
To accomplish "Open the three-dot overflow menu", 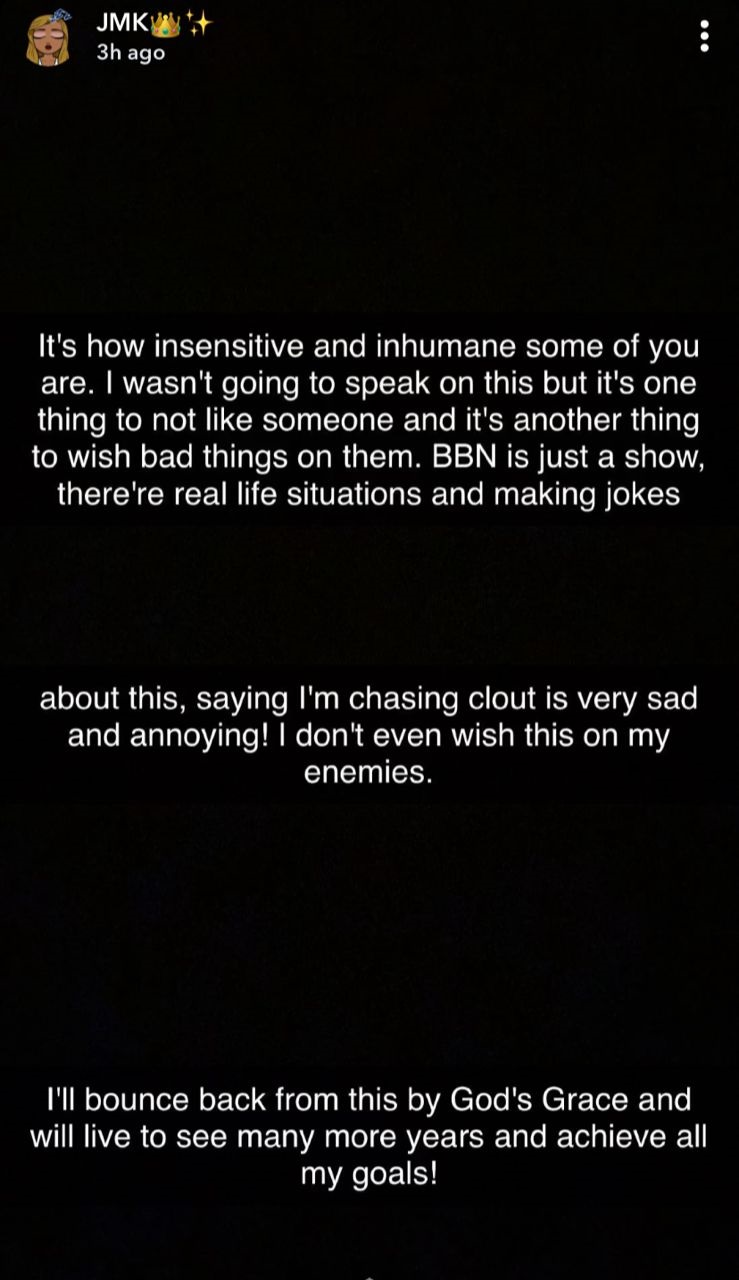I will [x=705, y=36].
